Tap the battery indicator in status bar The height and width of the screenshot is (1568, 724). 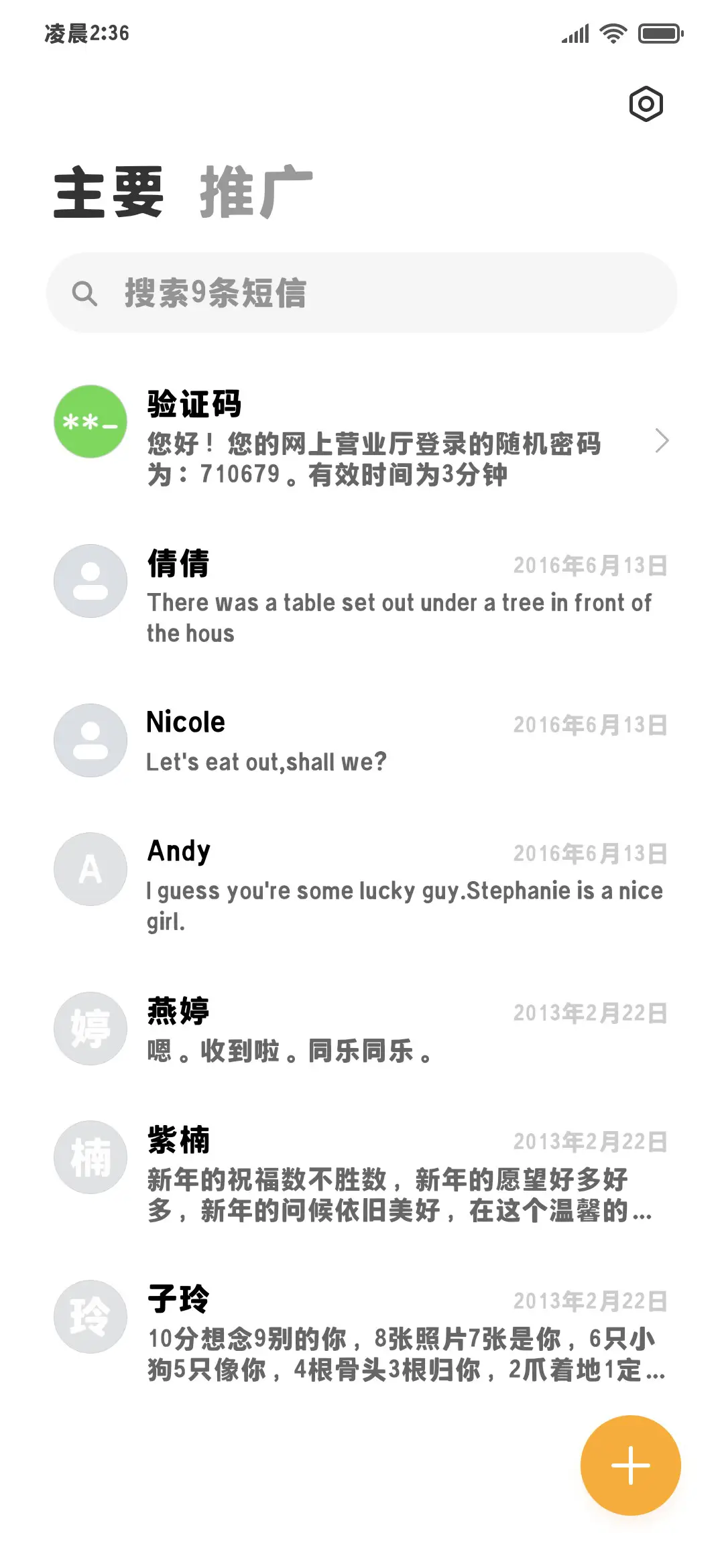pyautogui.click(x=658, y=31)
